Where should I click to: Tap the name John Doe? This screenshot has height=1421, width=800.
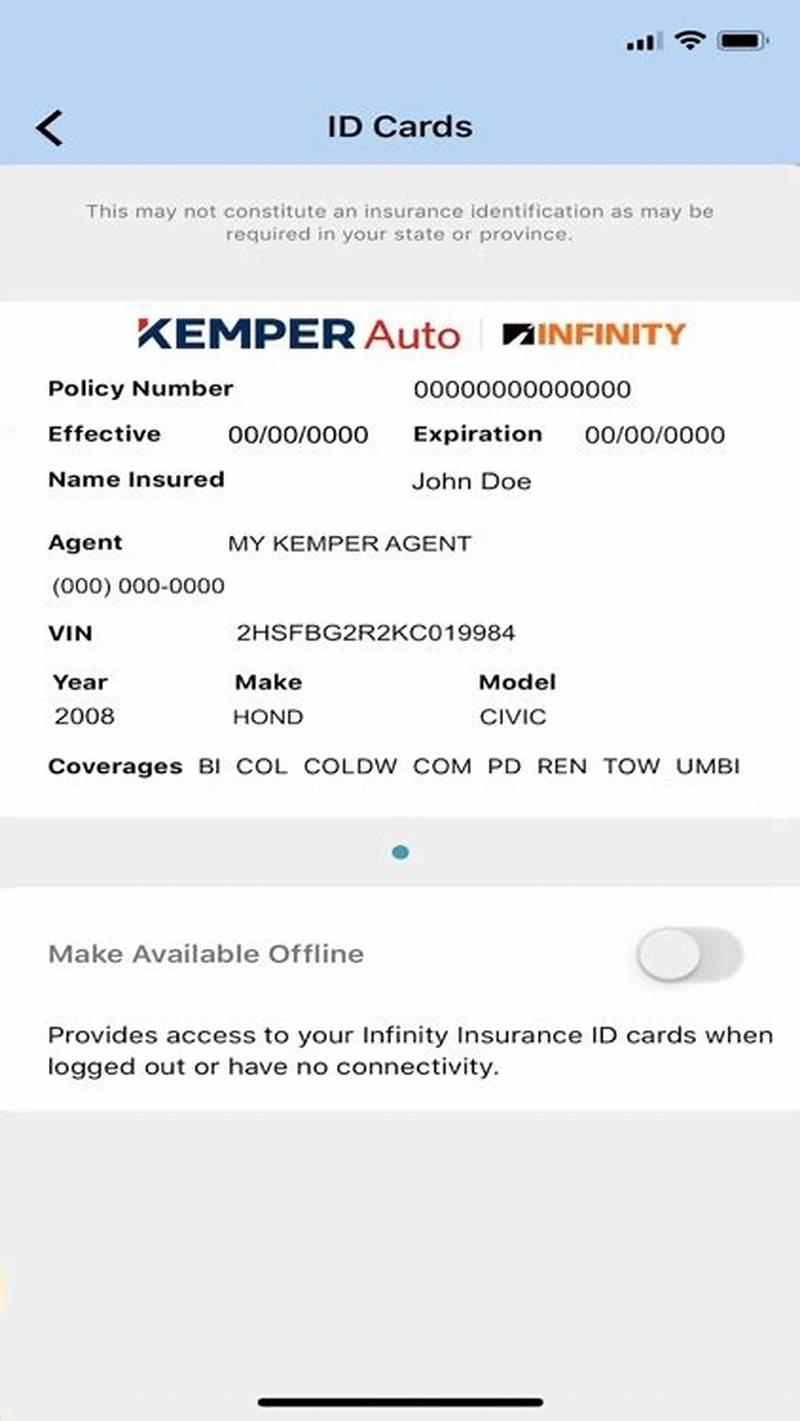pos(471,481)
